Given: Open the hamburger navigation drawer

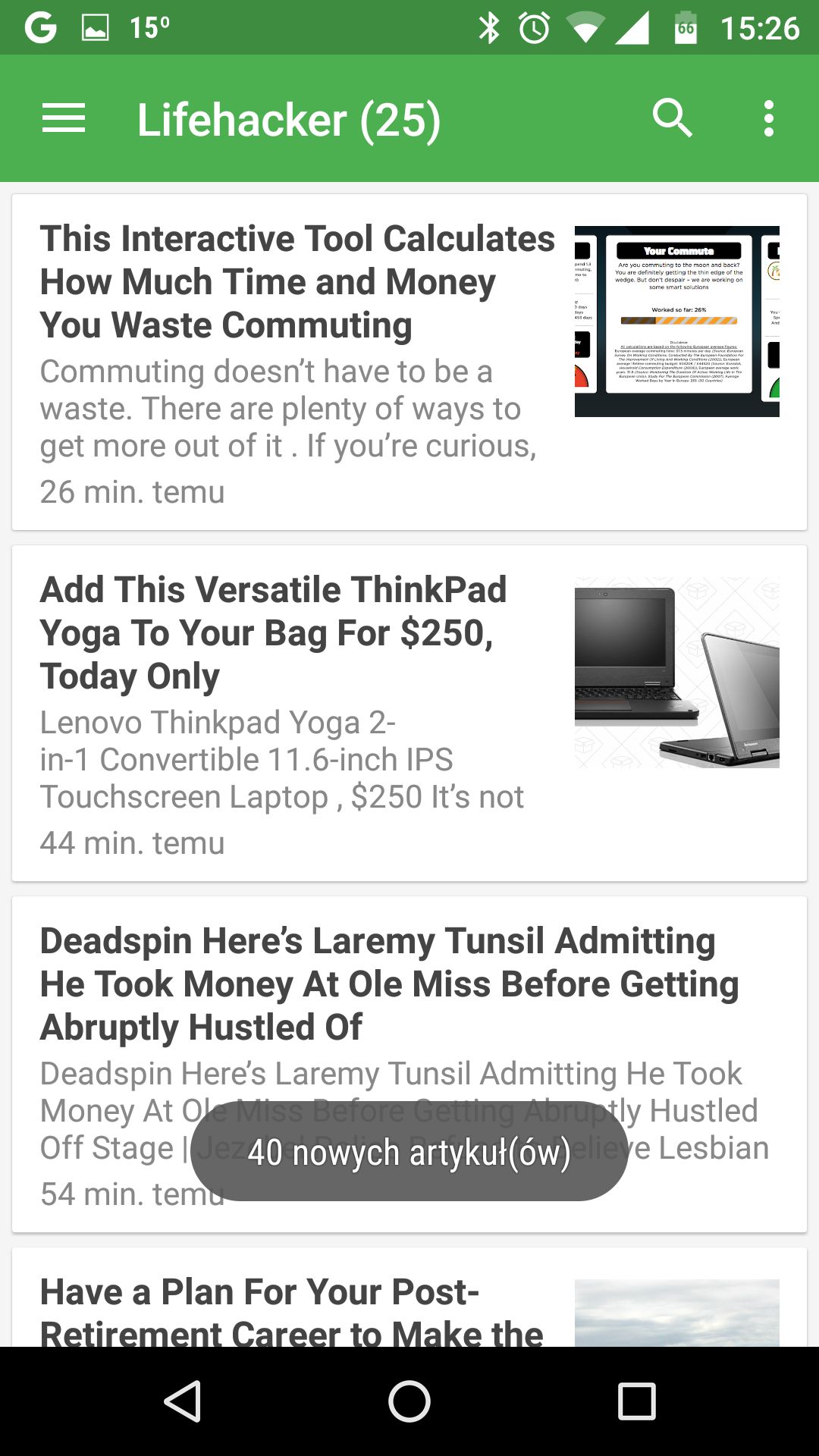Looking at the screenshot, I should click(64, 119).
